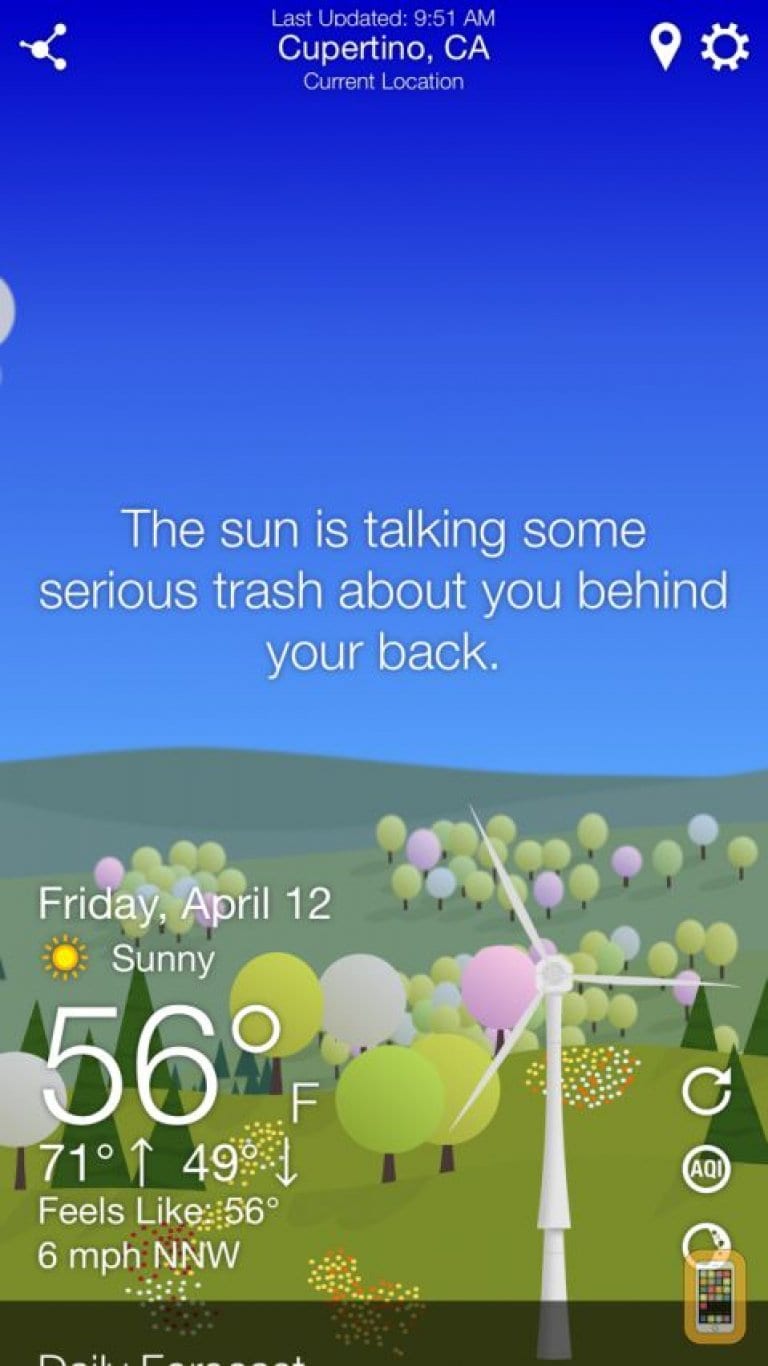Viewport: 768px width, 1366px height.
Task: Open the Share options
Action: [x=42, y=45]
